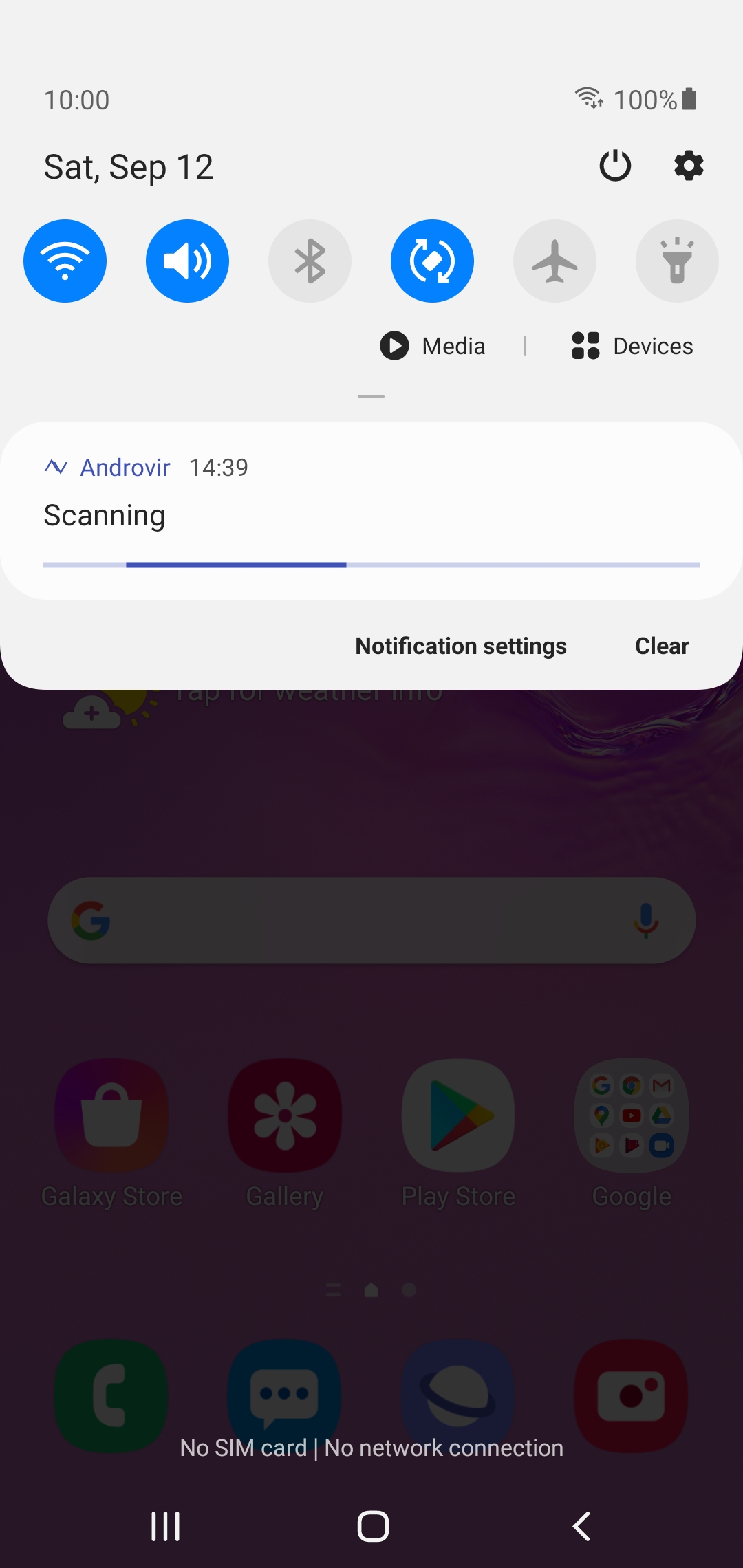Open the Devices panel

coord(632,346)
